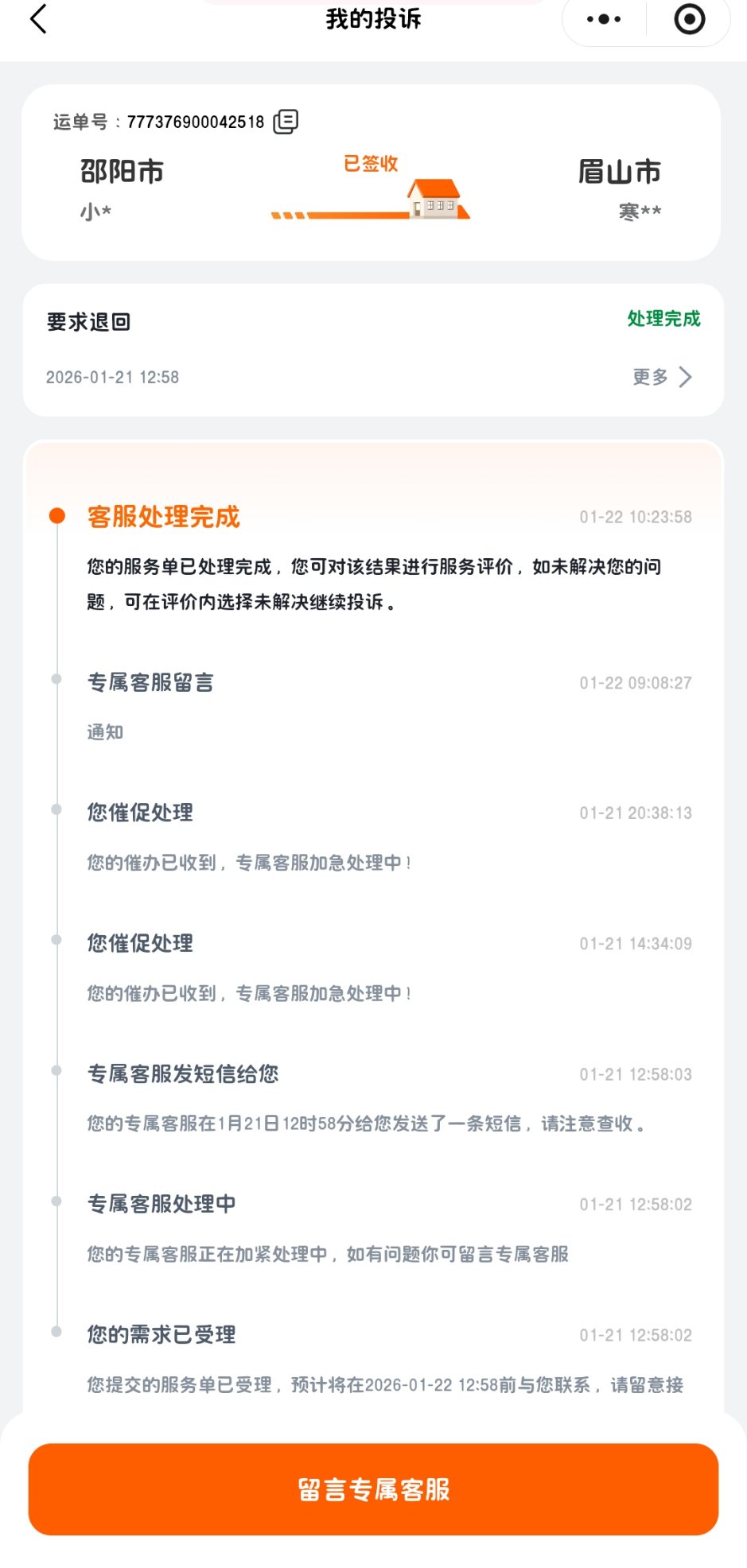The image size is (747, 1568).
Task: Tap 留言专属客服 button
Action: coord(373,1488)
